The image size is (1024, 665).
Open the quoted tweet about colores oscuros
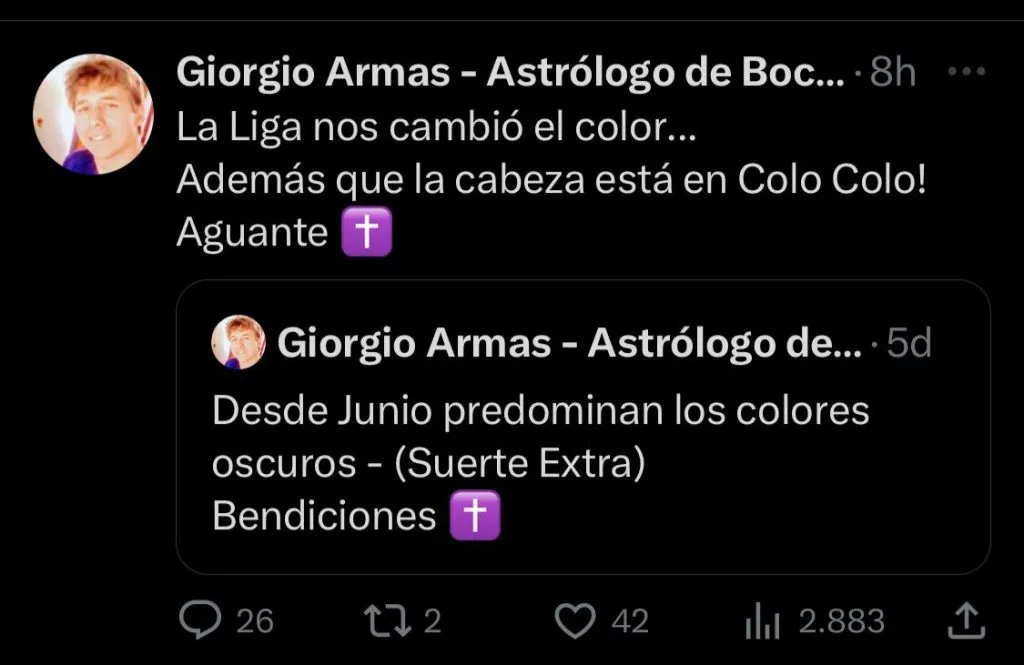[x=582, y=460]
